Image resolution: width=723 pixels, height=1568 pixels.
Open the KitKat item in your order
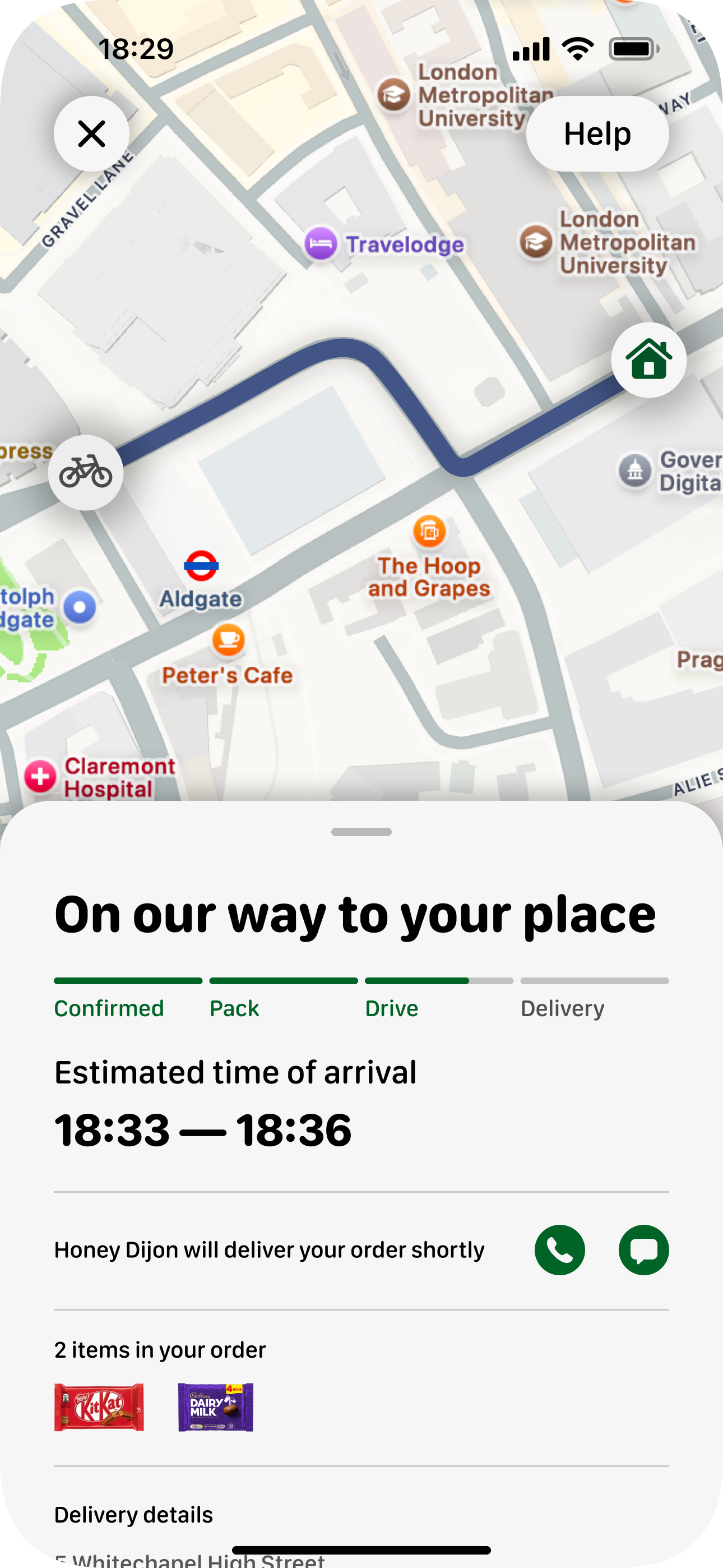[99, 1406]
